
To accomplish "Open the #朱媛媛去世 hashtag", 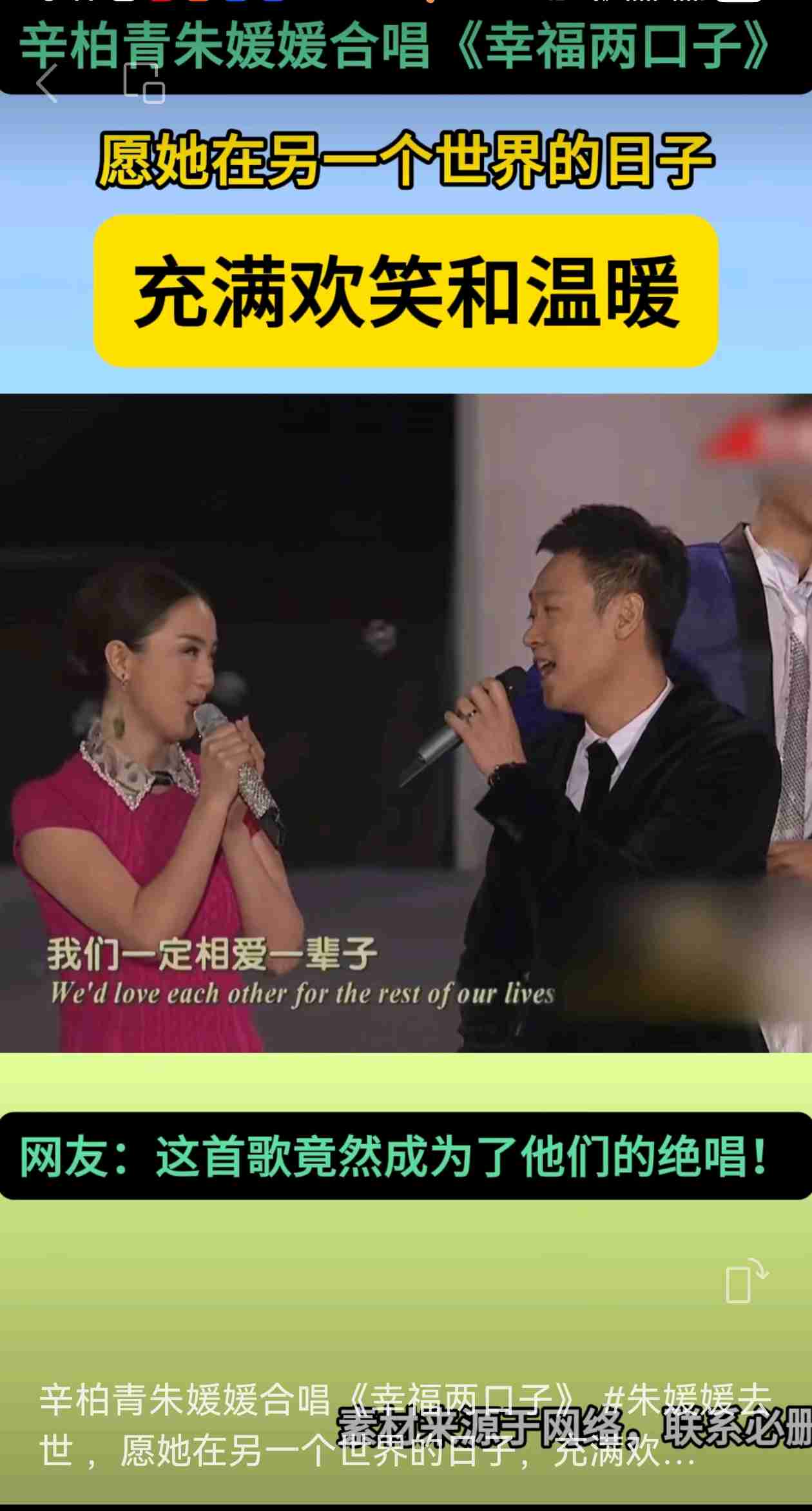I will coord(686,1399).
